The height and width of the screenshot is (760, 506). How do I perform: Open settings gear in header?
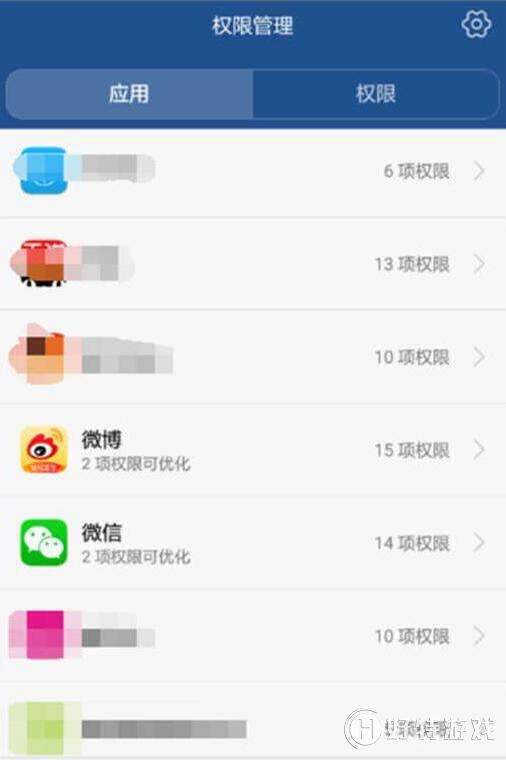tap(476, 24)
